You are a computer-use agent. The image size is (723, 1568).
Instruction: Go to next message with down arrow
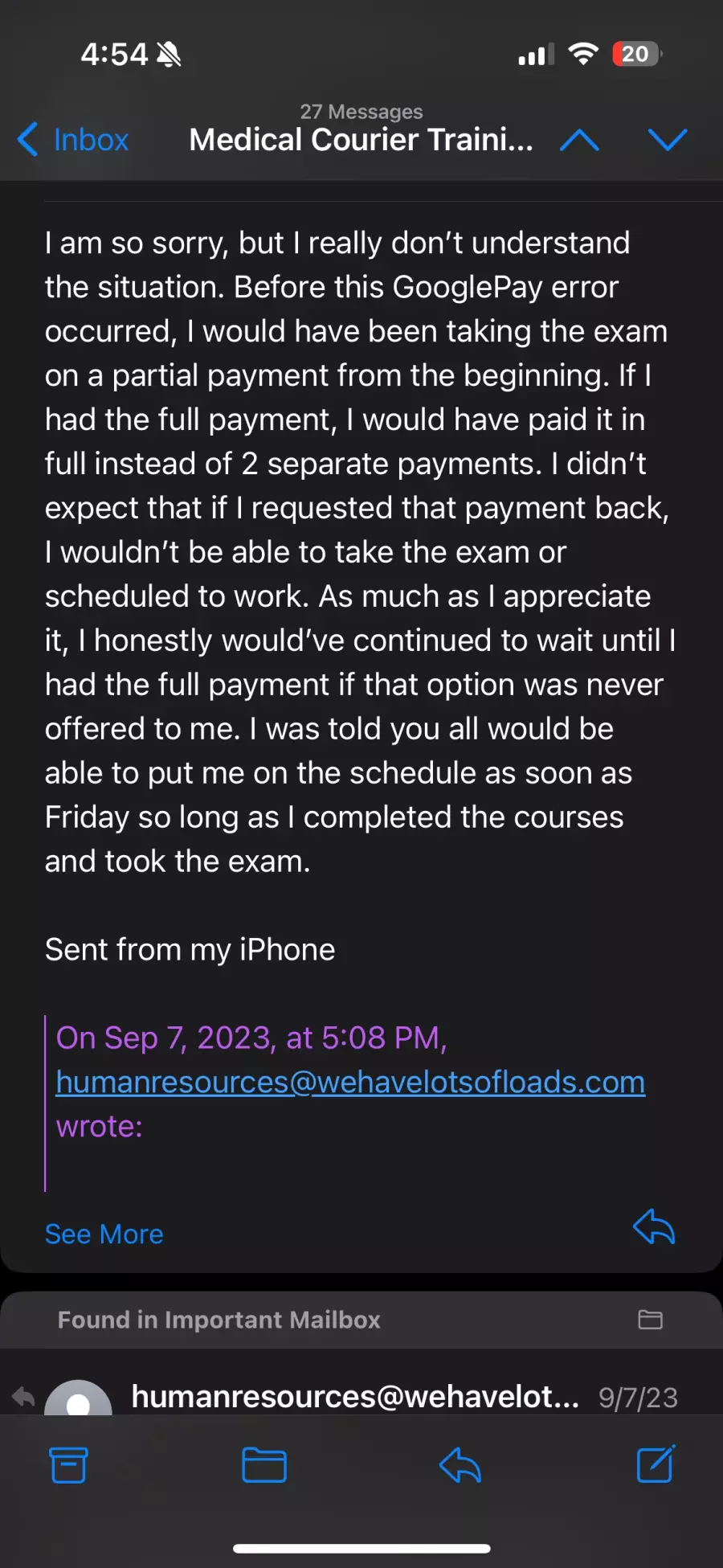click(x=668, y=140)
